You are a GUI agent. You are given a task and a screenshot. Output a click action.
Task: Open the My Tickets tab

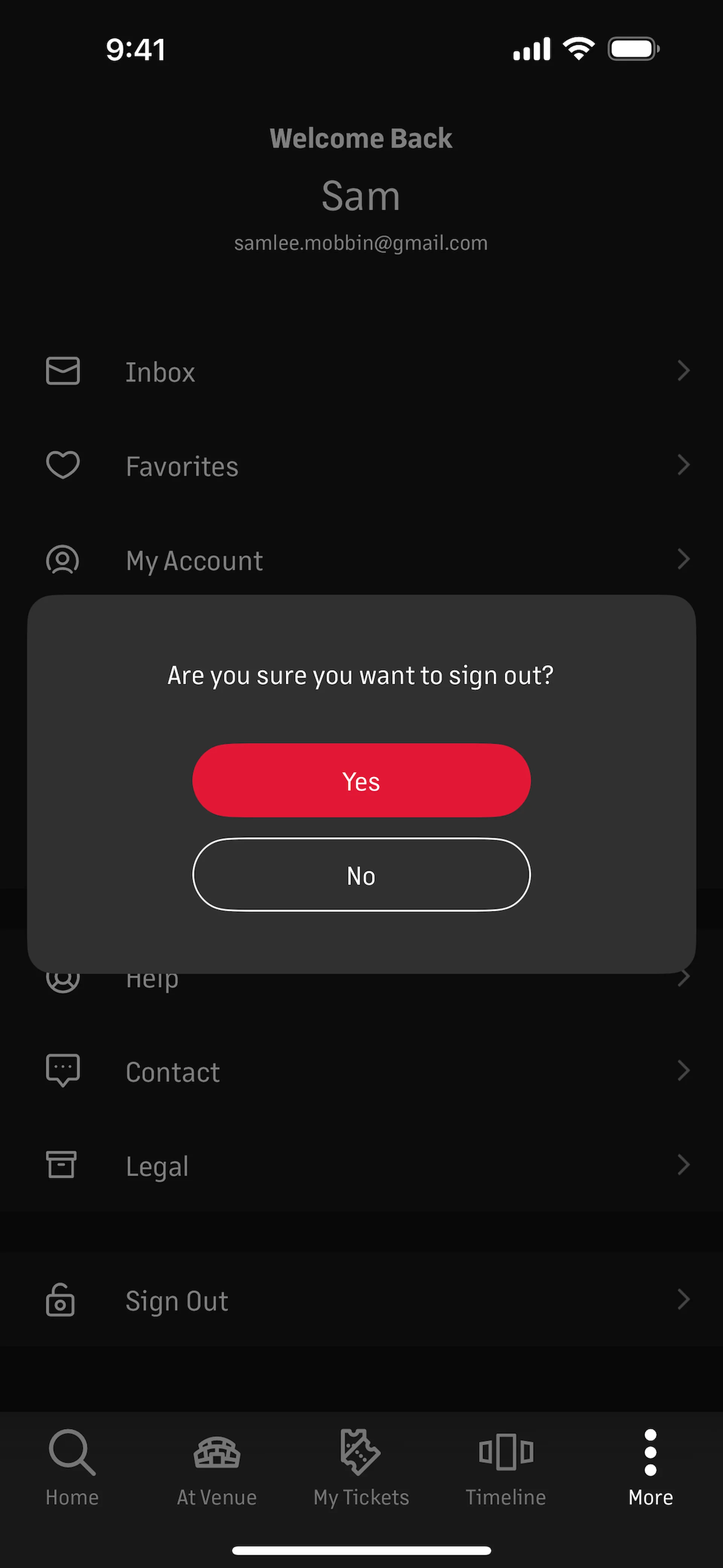(361, 1467)
